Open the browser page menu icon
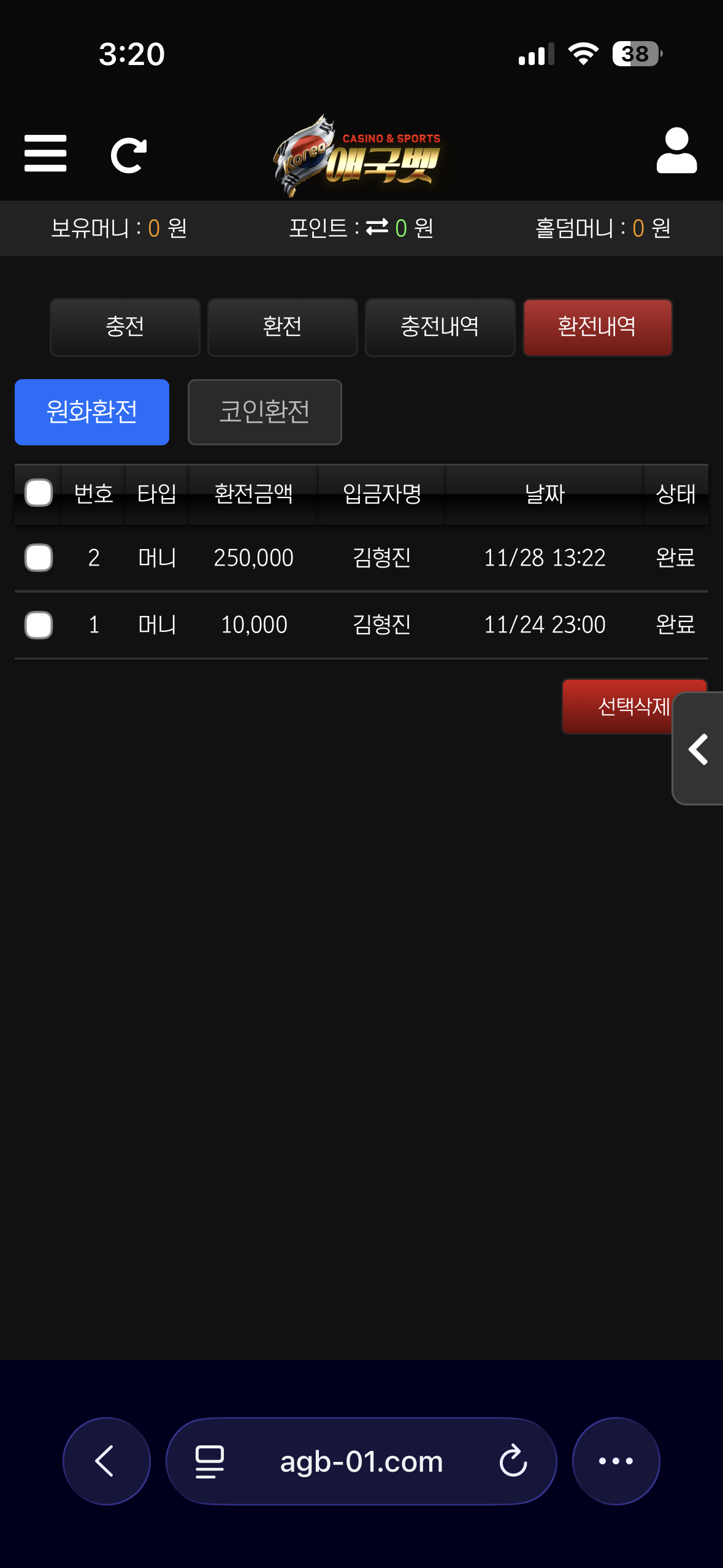This screenshot has height=1568, width=723. tap(210, 1461)
